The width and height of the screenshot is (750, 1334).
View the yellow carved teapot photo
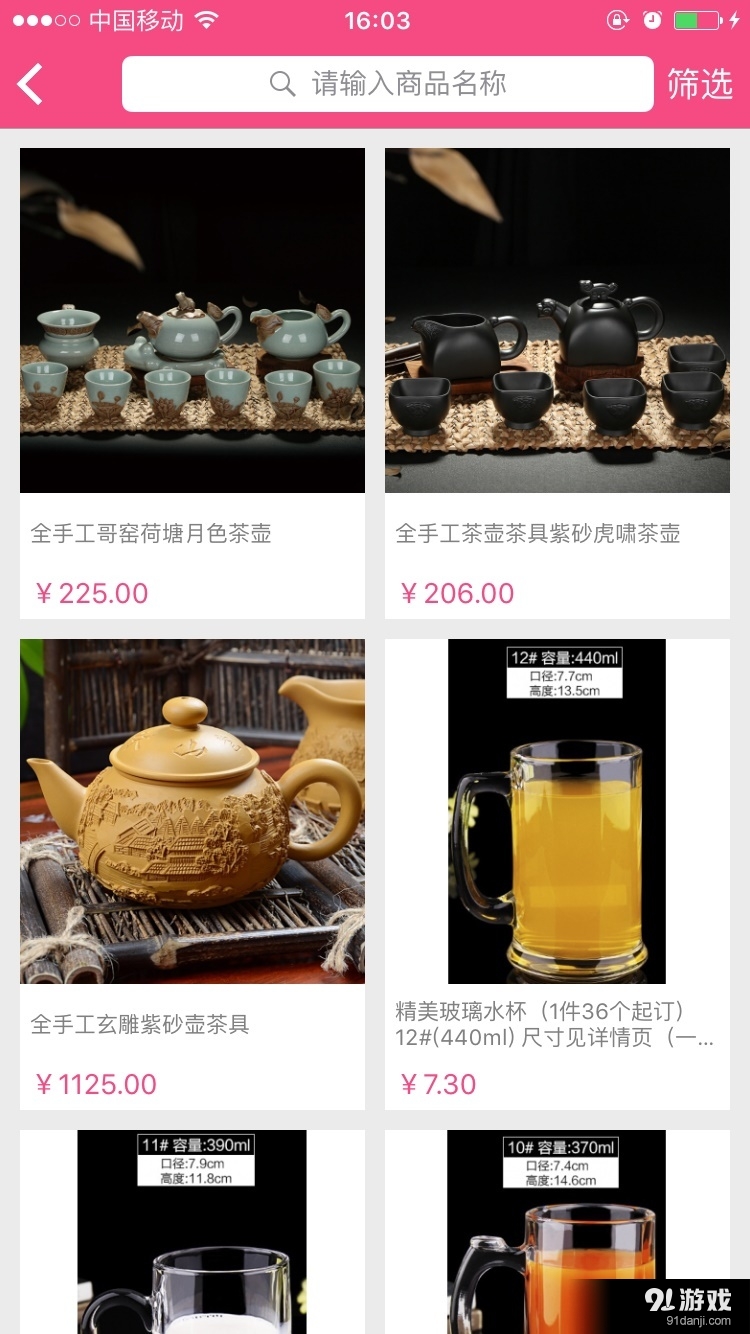click(x=191, y=811)
